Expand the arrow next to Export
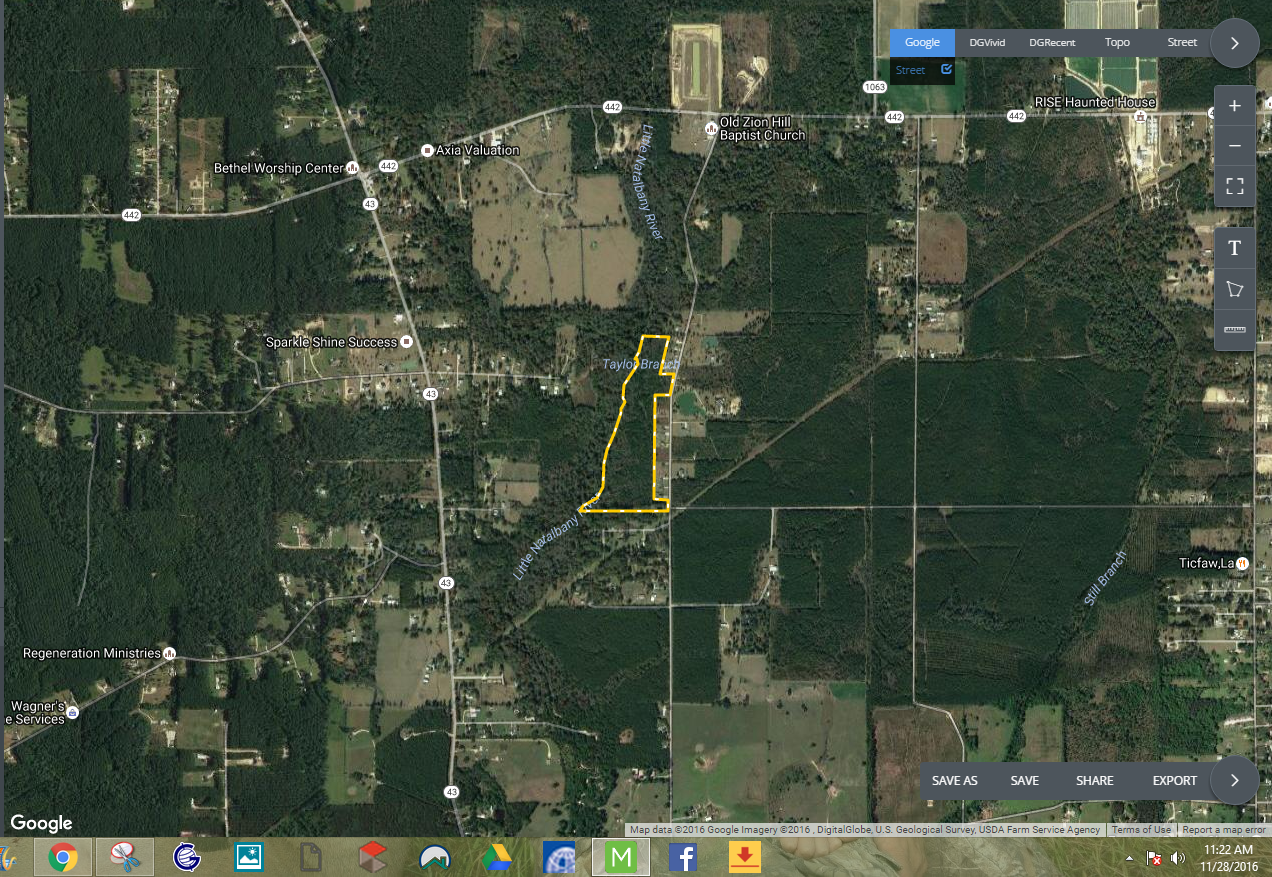Viewport: 1272px width, 877px height. 1234,781
